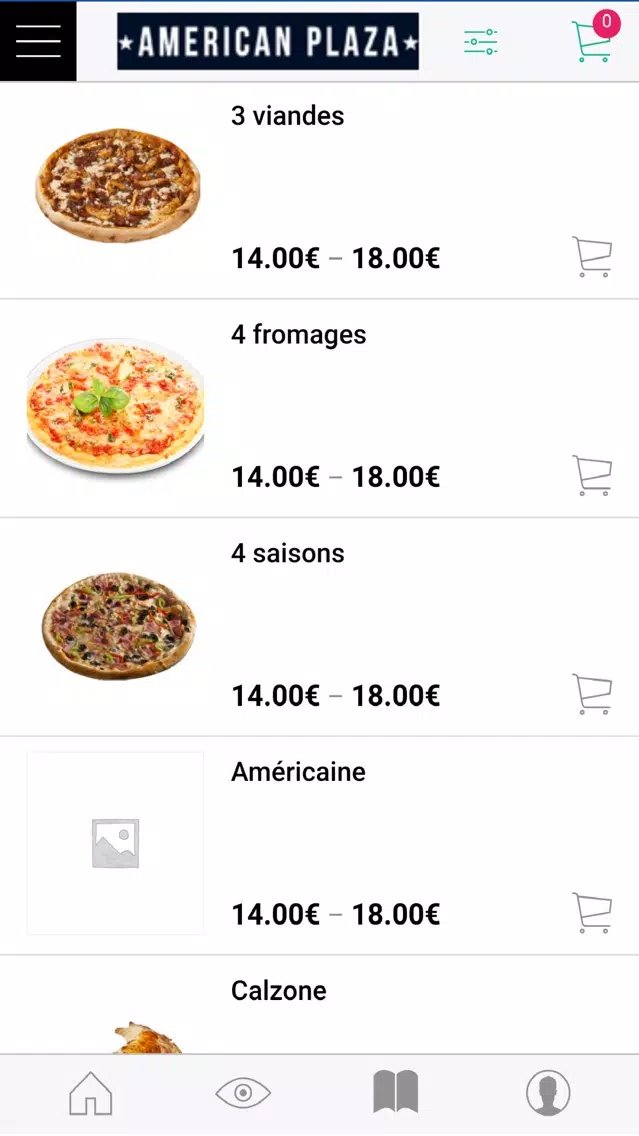This screenshot has width=639, height=1136.
Task: Open the hamburger drawer menu
Action: click(x=38, y=41)
